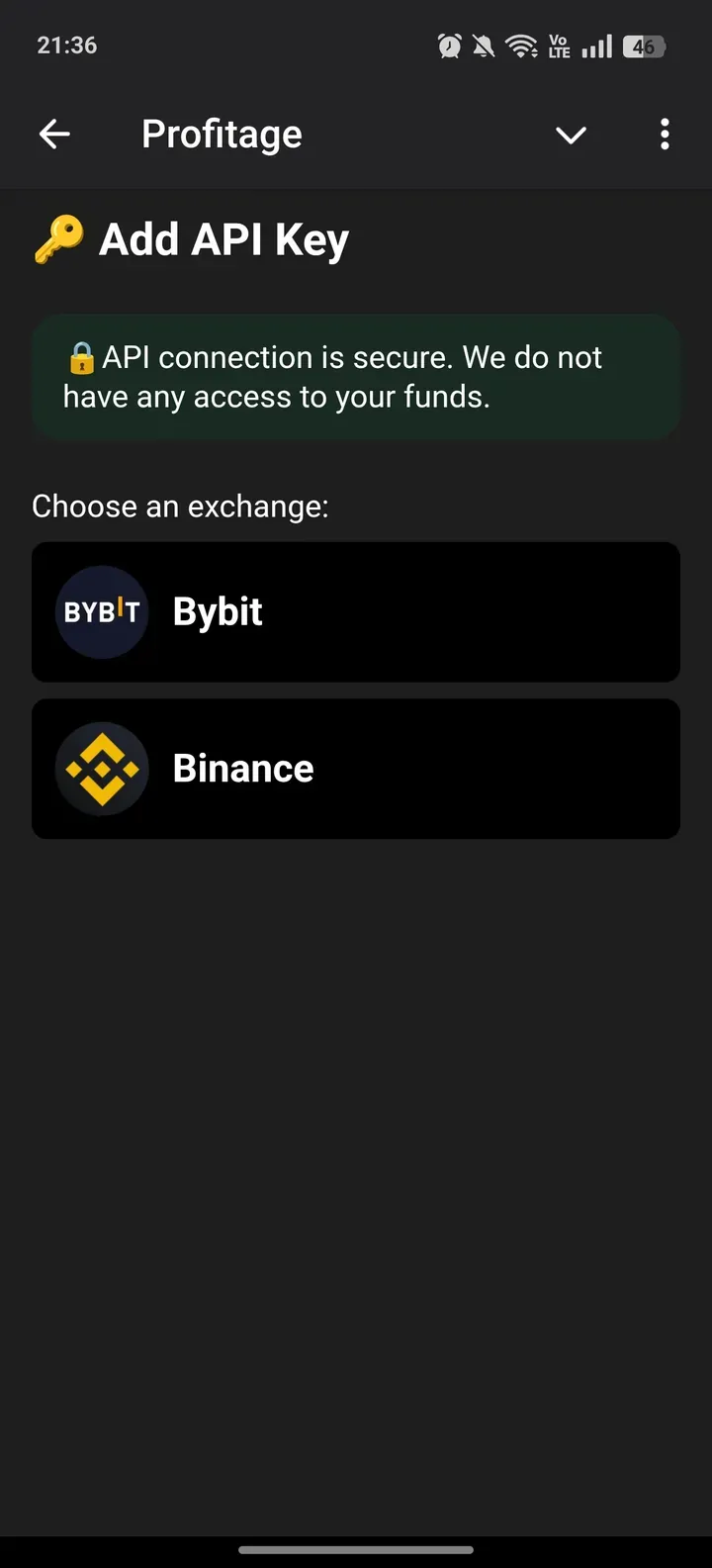
Task: Tap the lock icon in the security notice
Action: coord(81,357)
